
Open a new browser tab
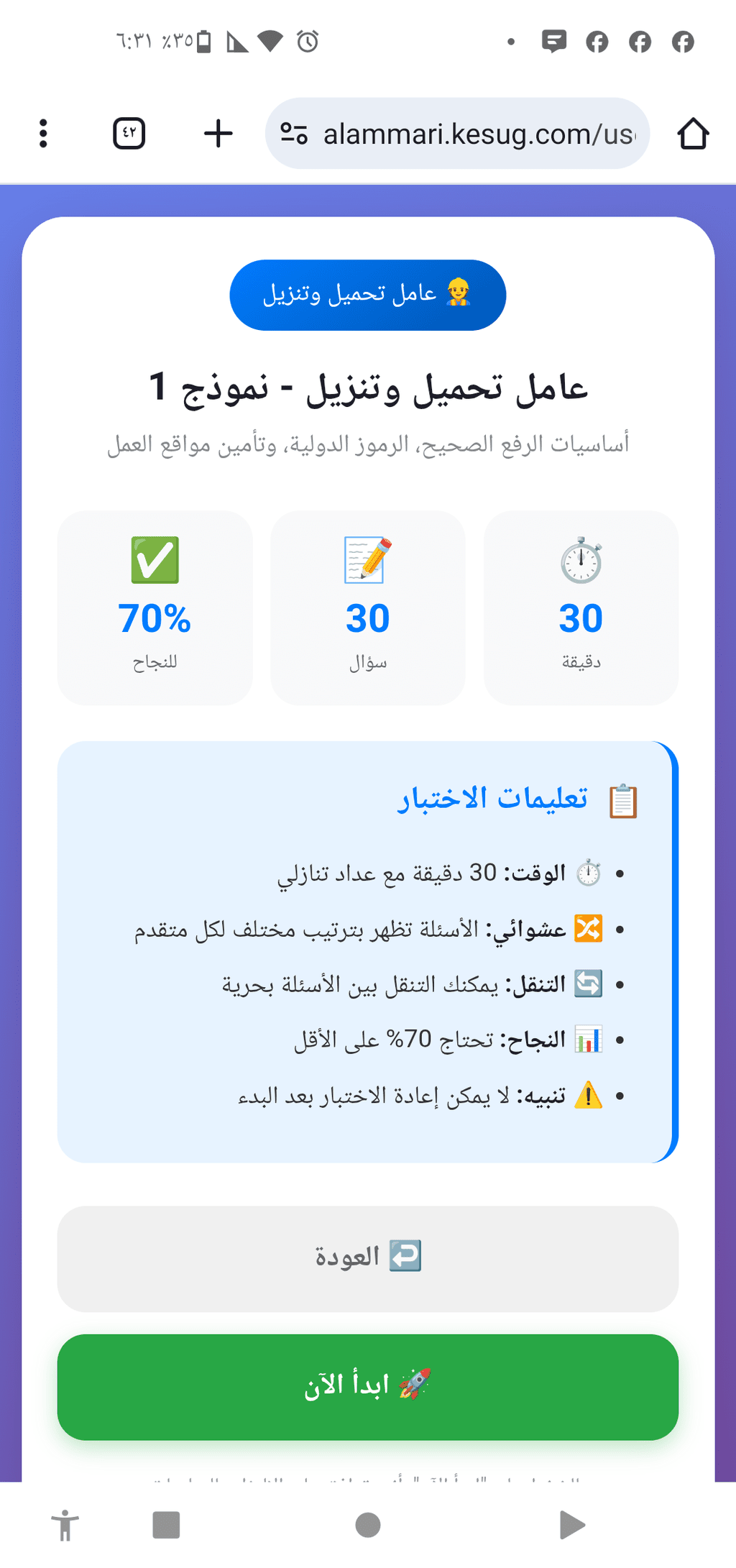(218, 134)
